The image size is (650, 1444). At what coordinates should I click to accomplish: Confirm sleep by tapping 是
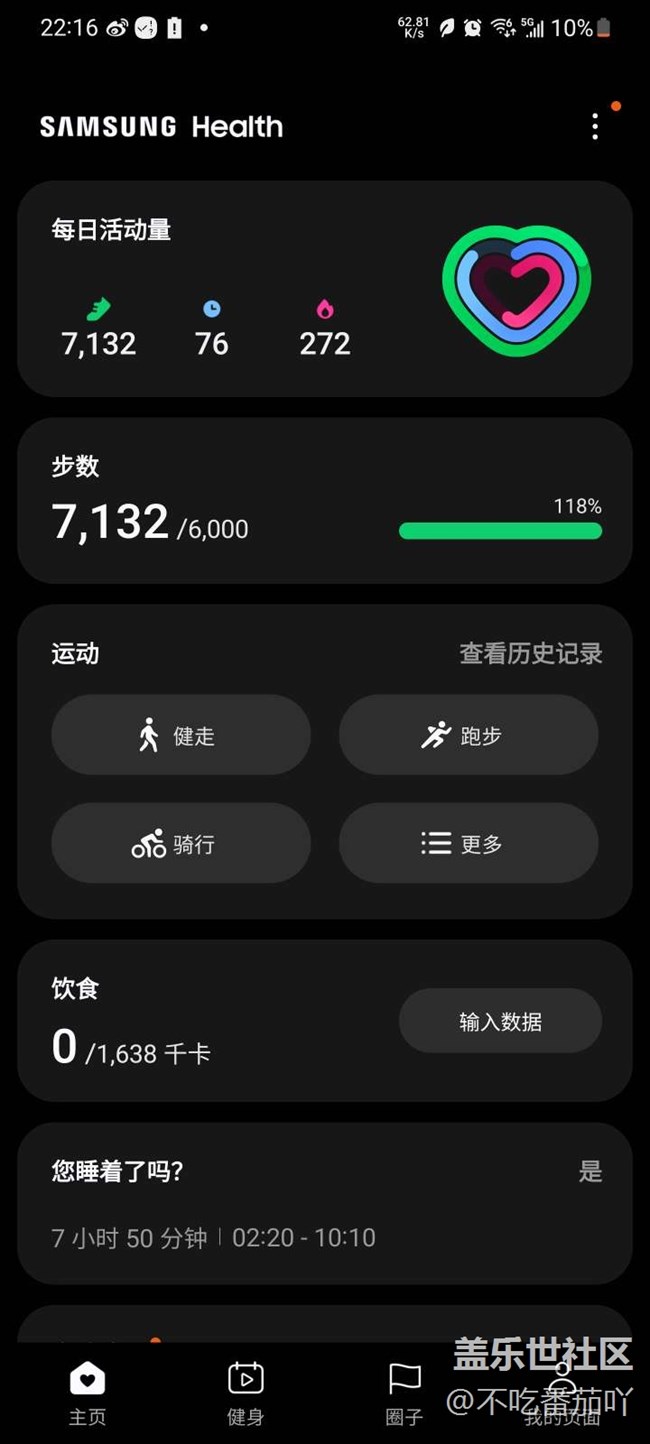click(590, 1171)
